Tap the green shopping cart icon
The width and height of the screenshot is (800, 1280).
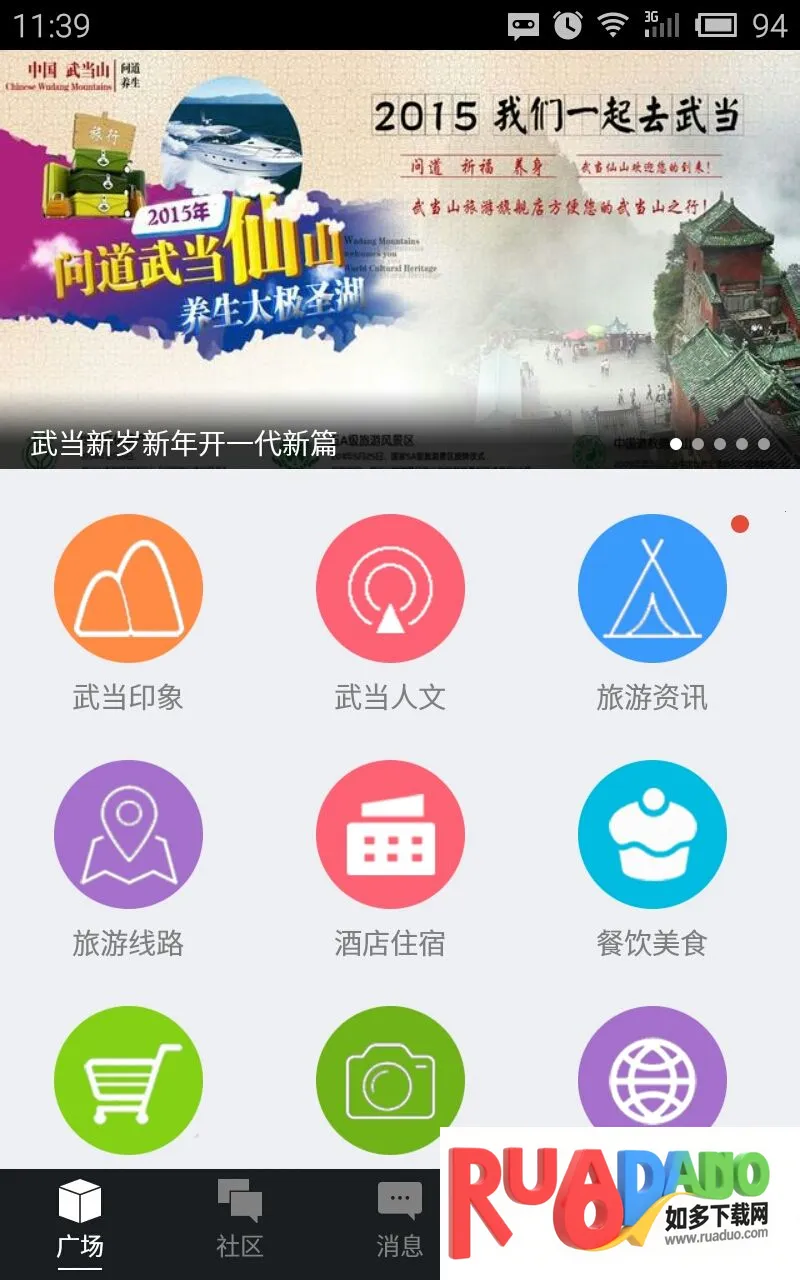128,1080
